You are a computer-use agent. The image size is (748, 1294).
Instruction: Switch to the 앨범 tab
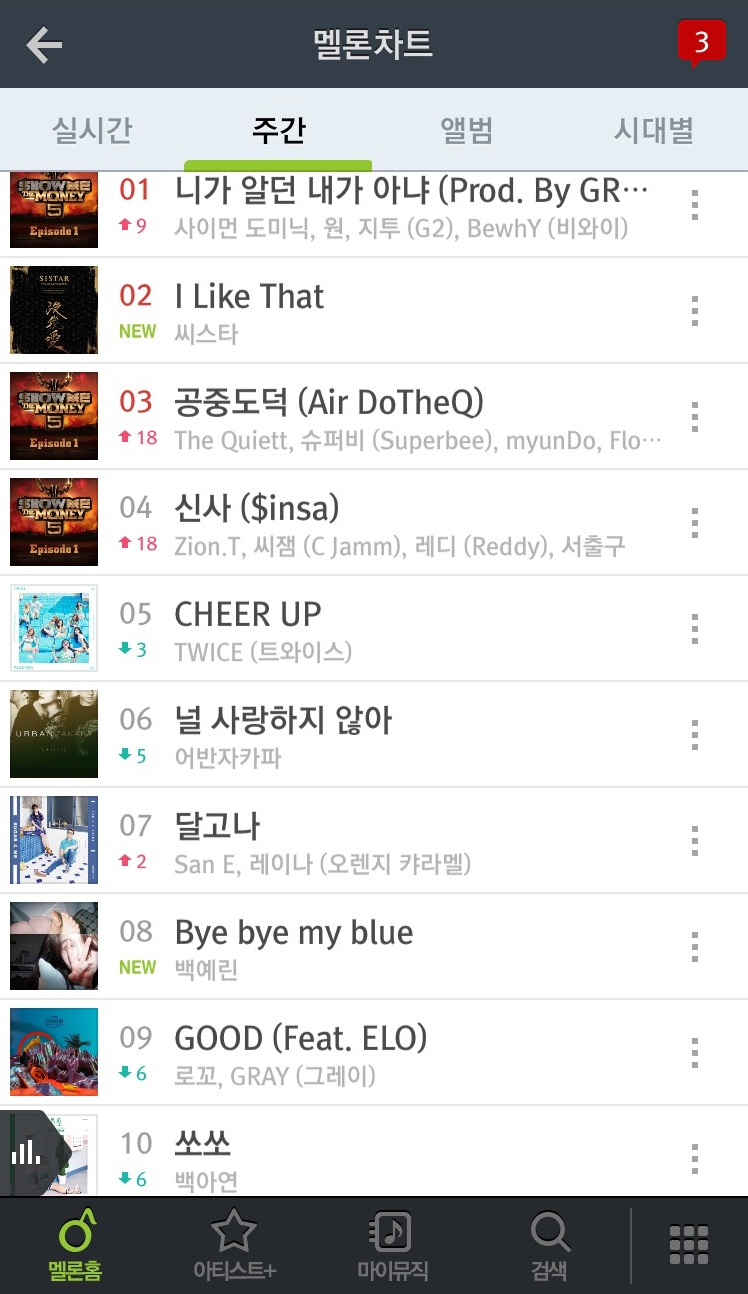(x=467, y=130)
